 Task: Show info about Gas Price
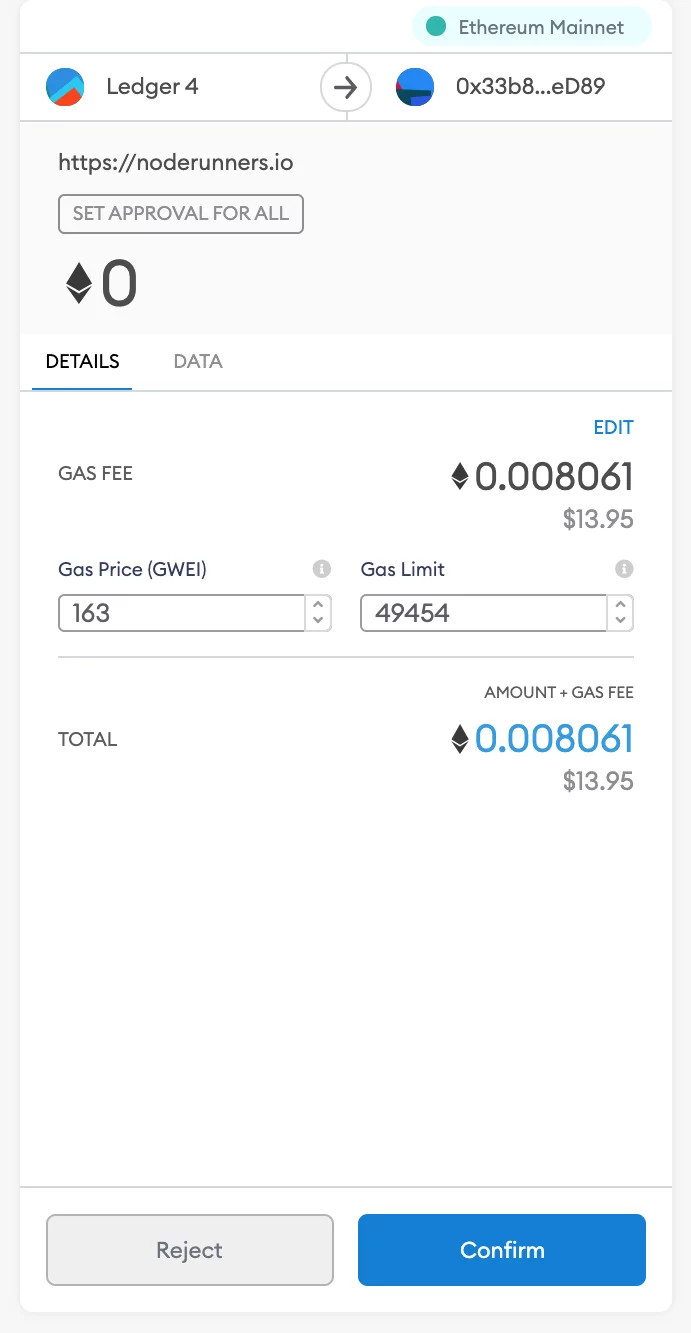pos(321,569)
